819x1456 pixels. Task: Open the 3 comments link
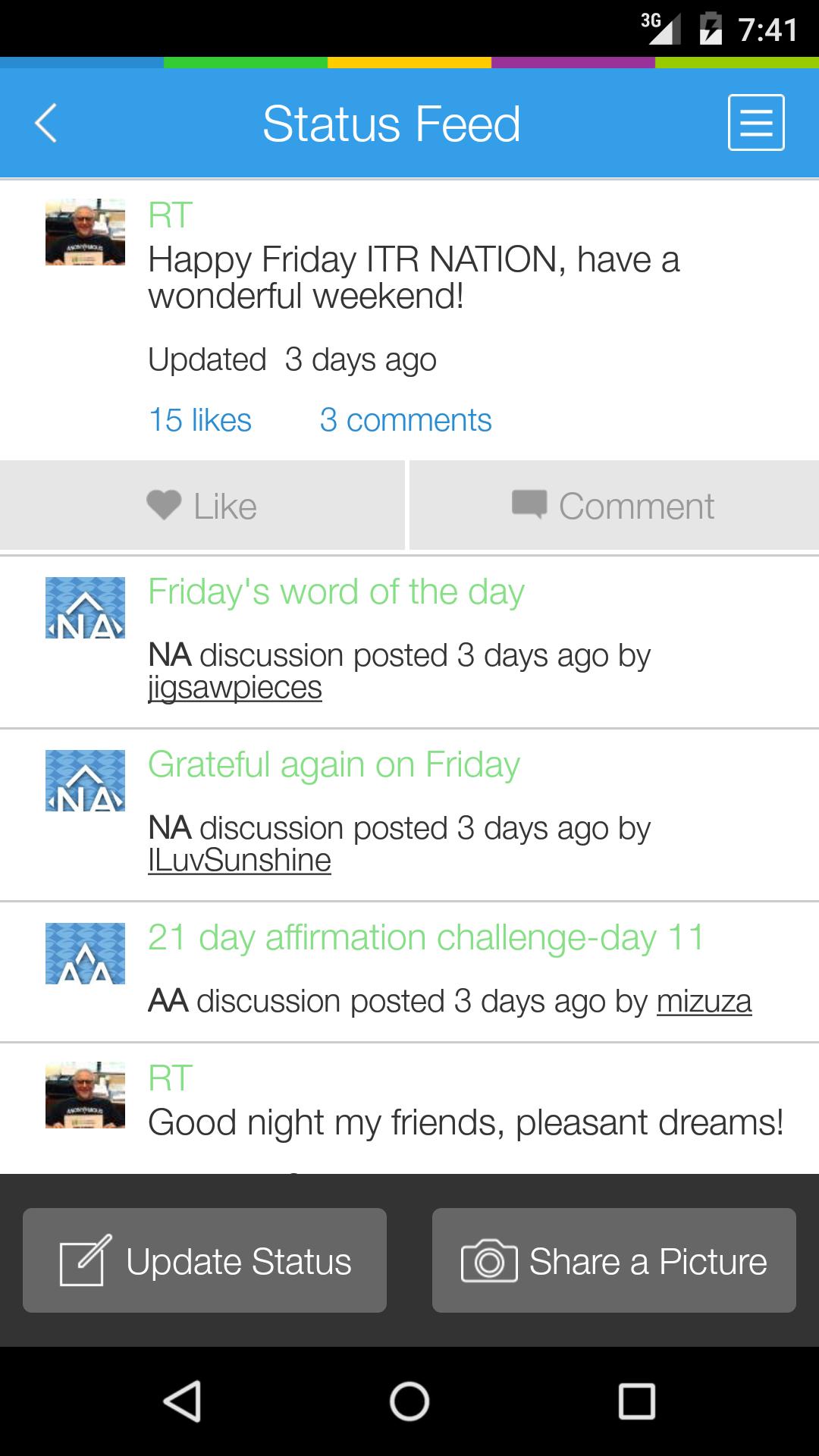(x=406, y=420)
